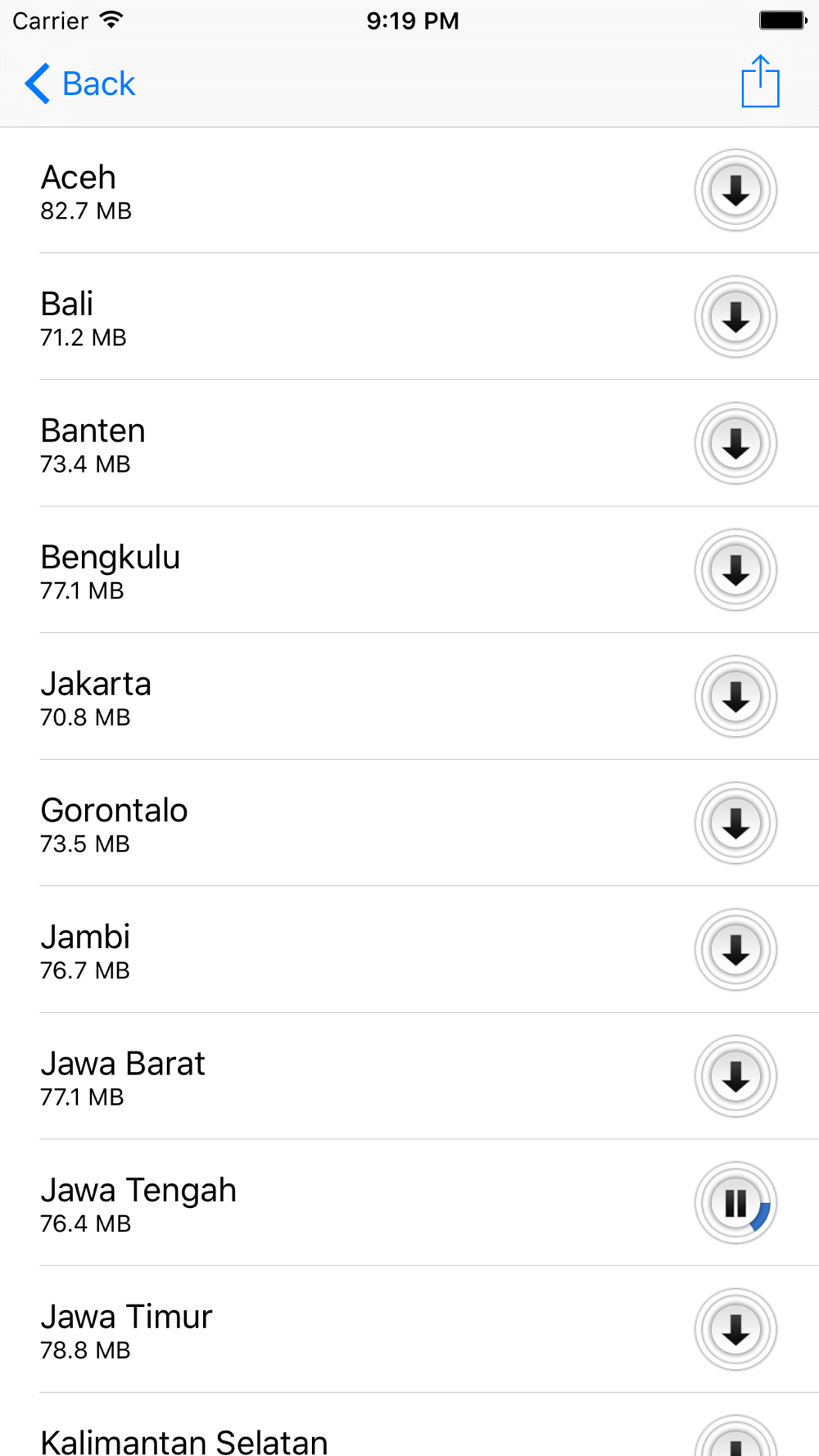The image size is (819, 1456).
Task: Download the Bengkulu file
Action: (735, 570)
